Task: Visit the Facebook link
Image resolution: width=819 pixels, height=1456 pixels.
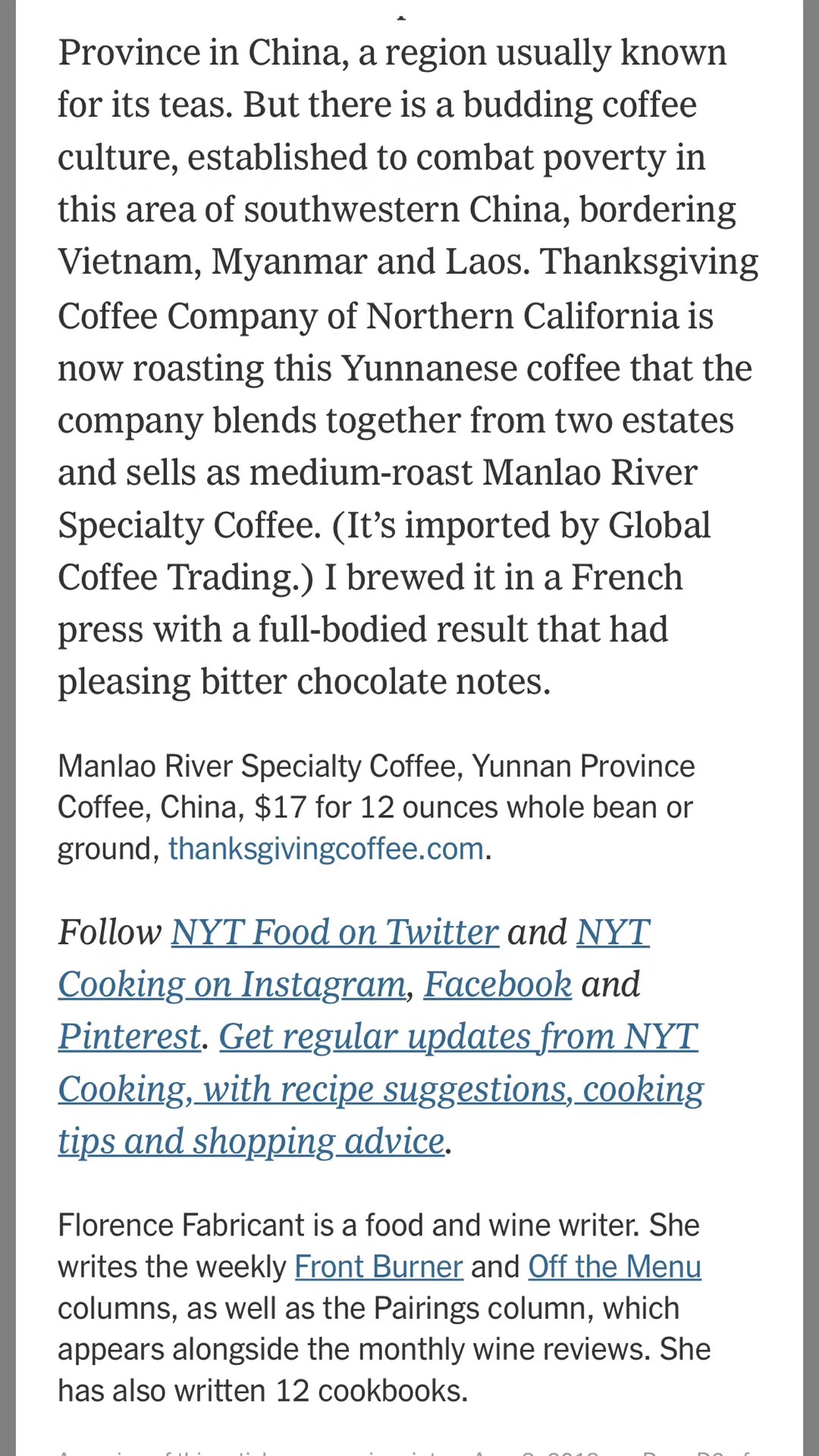Action: pyautogui.click(x=497, y=984)
